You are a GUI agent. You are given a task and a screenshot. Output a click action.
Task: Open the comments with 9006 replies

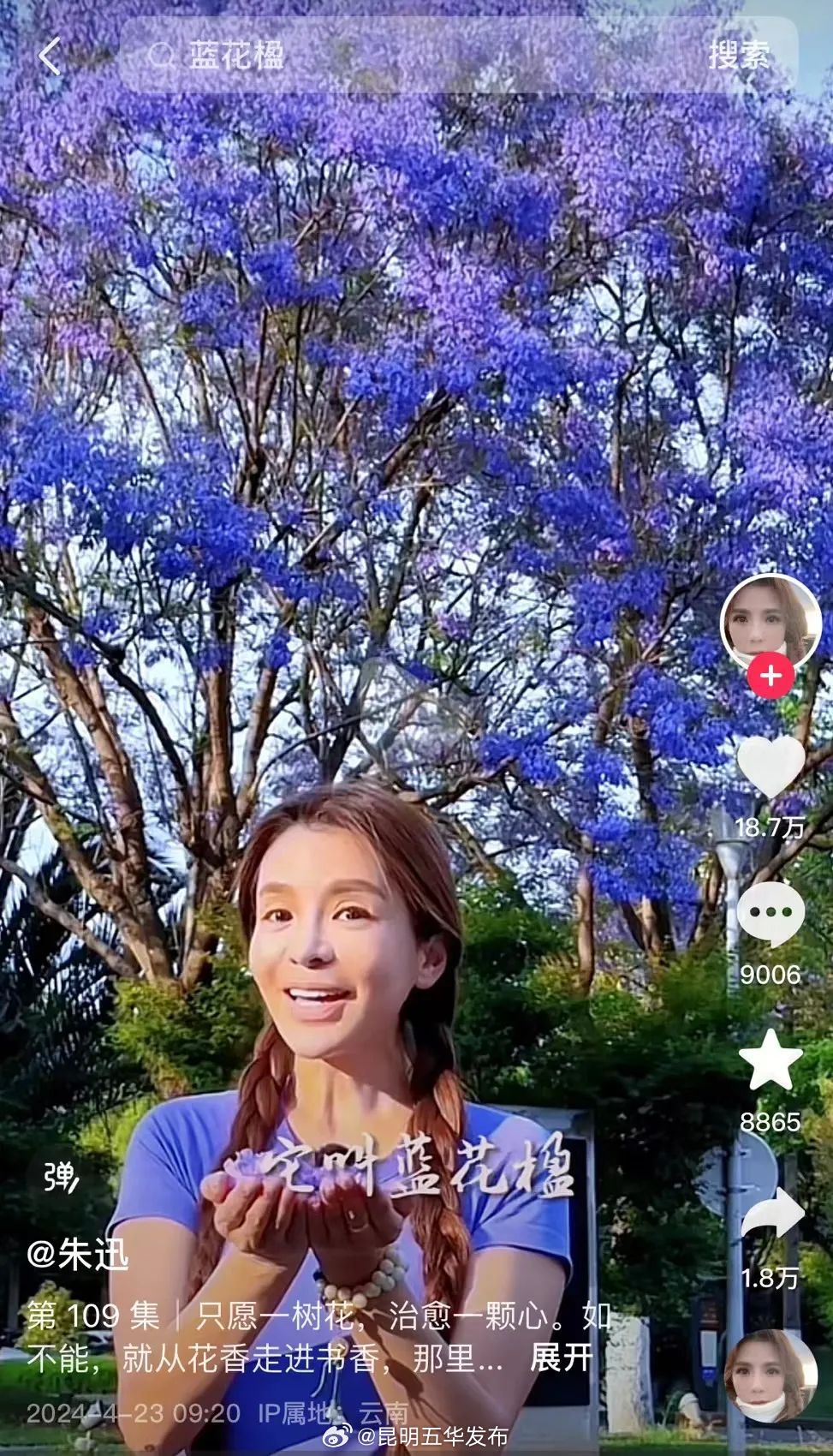771,915
